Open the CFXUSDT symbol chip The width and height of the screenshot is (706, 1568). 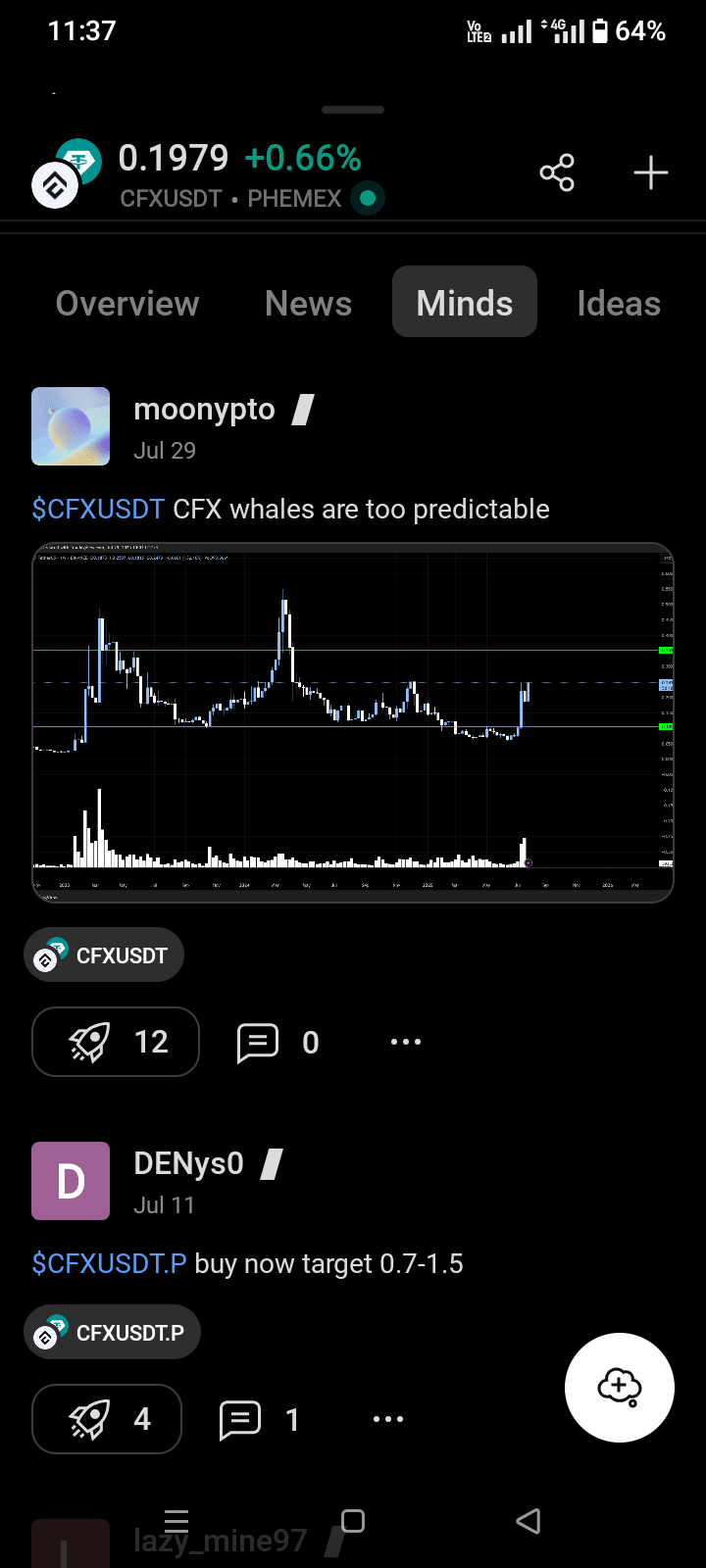(104, 955)
